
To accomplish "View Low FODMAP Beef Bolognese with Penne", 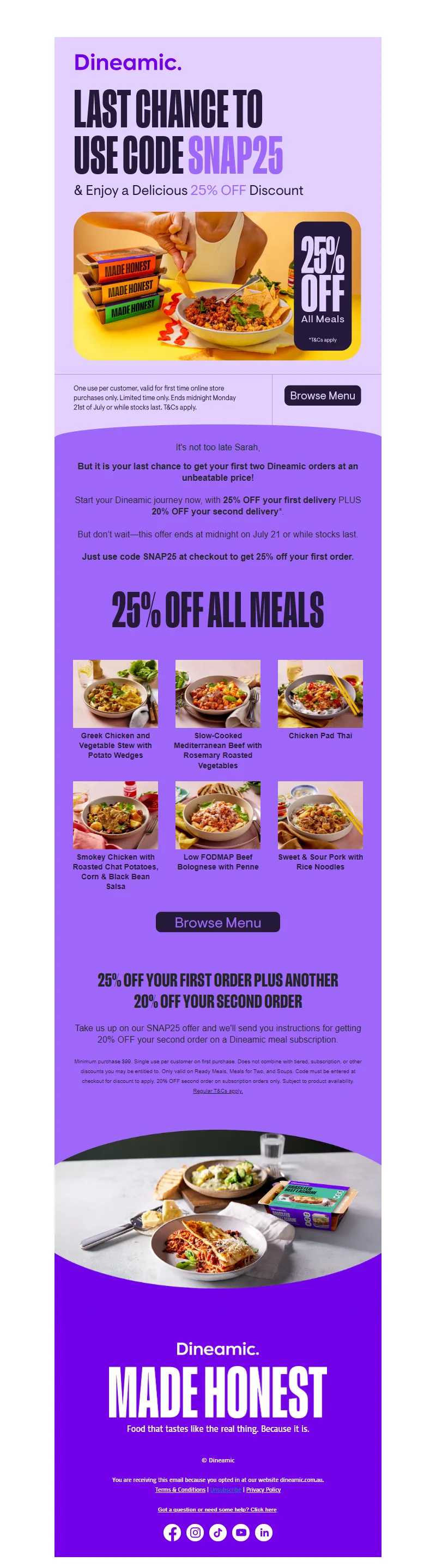I will (x=217, y=815).
